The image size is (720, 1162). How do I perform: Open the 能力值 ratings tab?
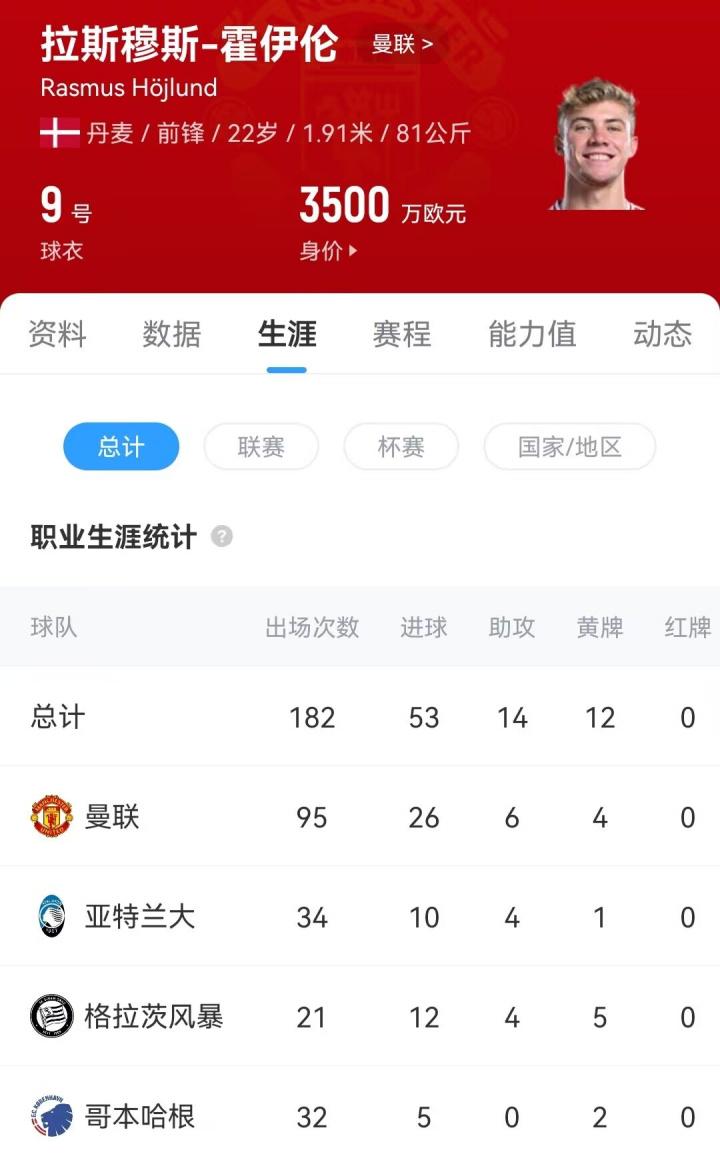[532, 336]
